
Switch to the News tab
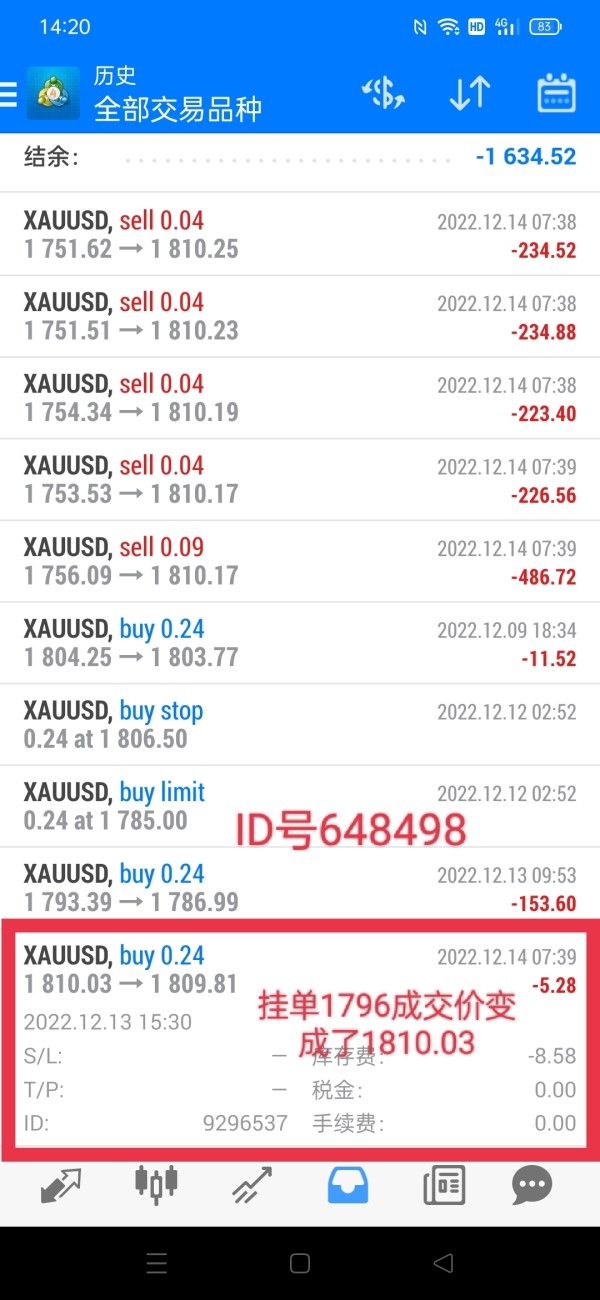click(x=443, y=1186)
